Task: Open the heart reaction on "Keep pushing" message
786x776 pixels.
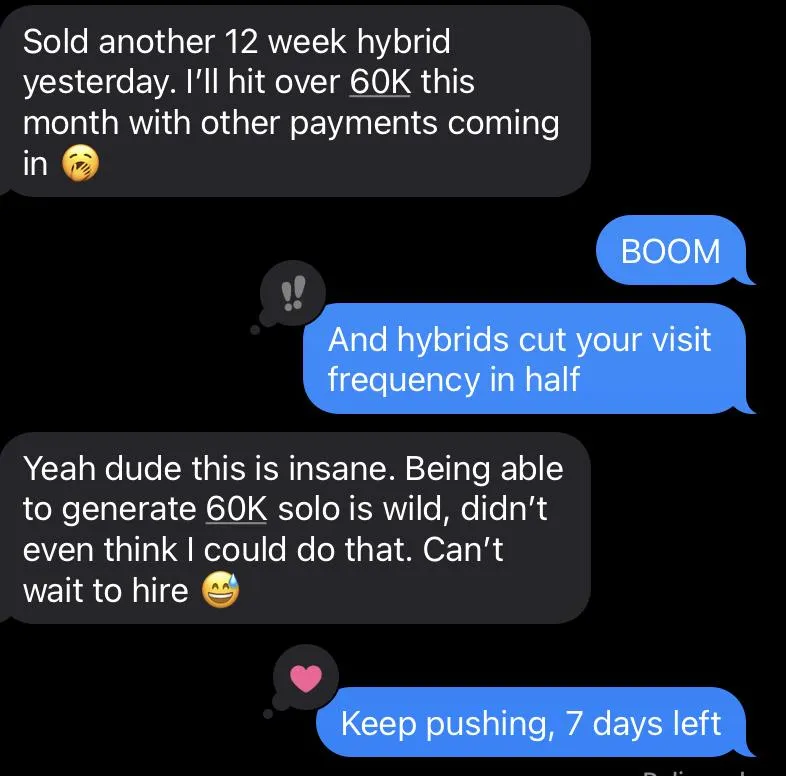Action: [x=306, y=677]
